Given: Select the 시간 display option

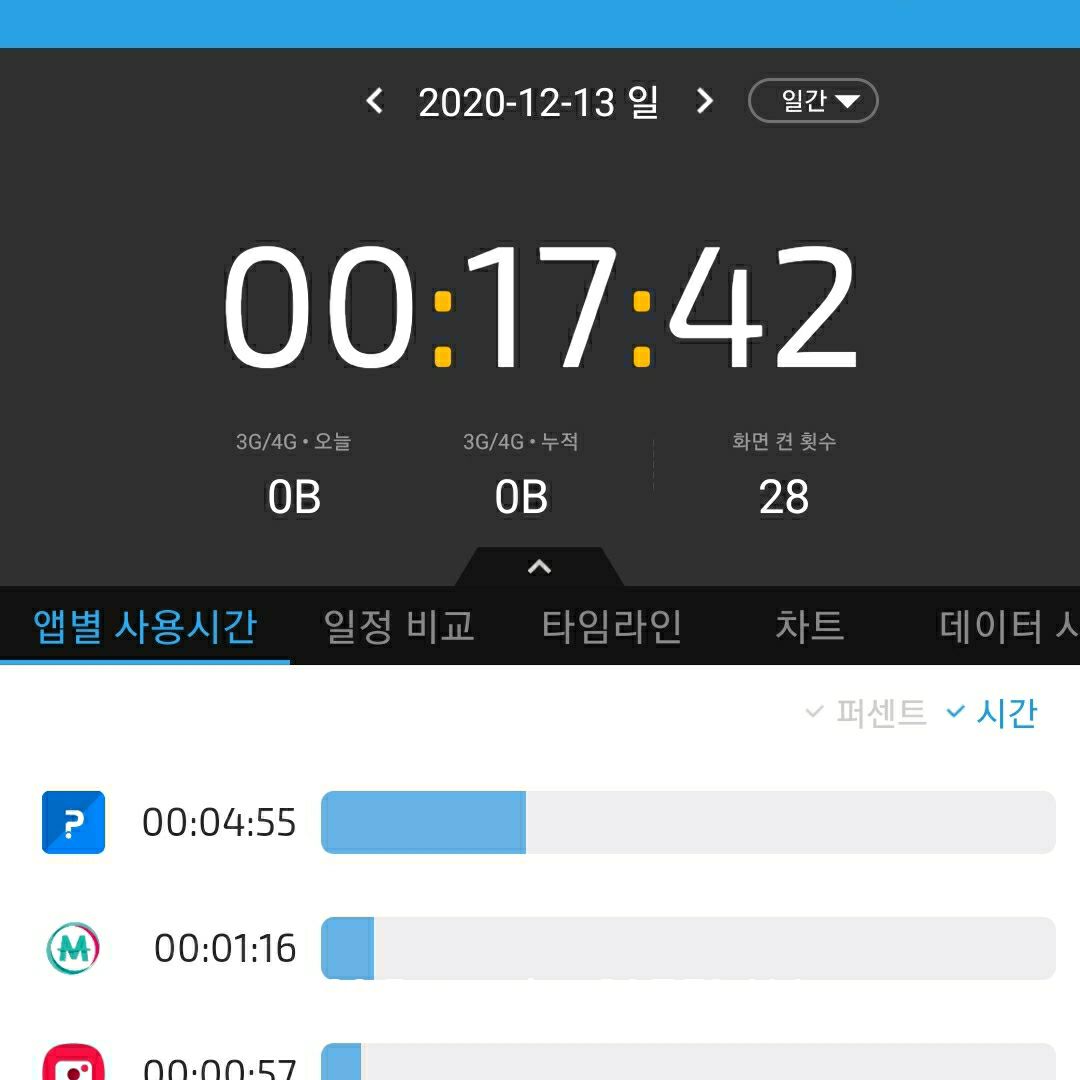Looking at the screenshot, I should point(993,713).
